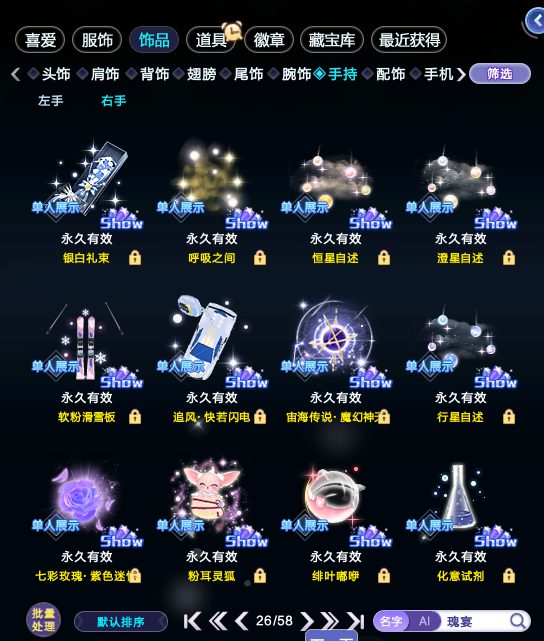Tap the search magnifier icon

tap(518, 621)
